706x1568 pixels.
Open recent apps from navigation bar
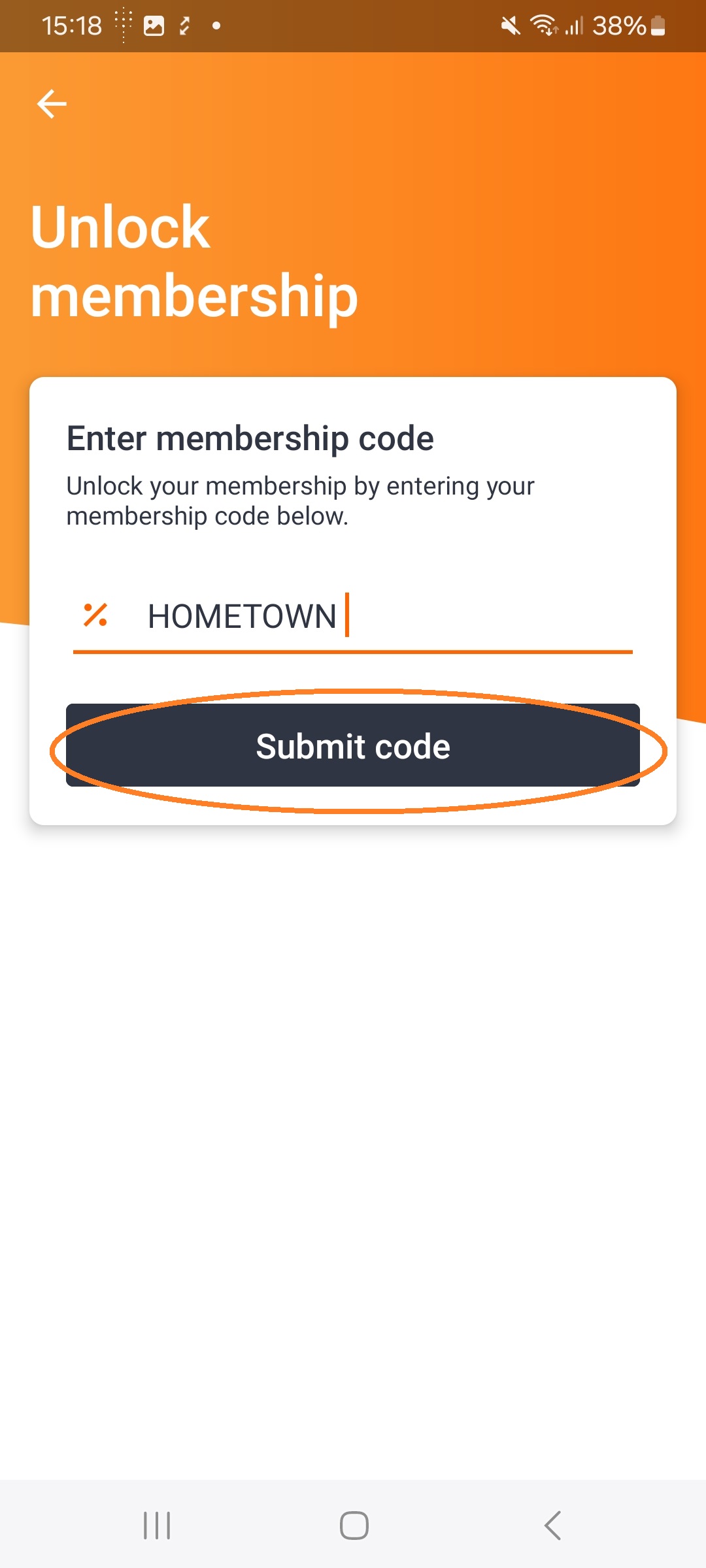pyautogui.click(x=157, y=1526)
